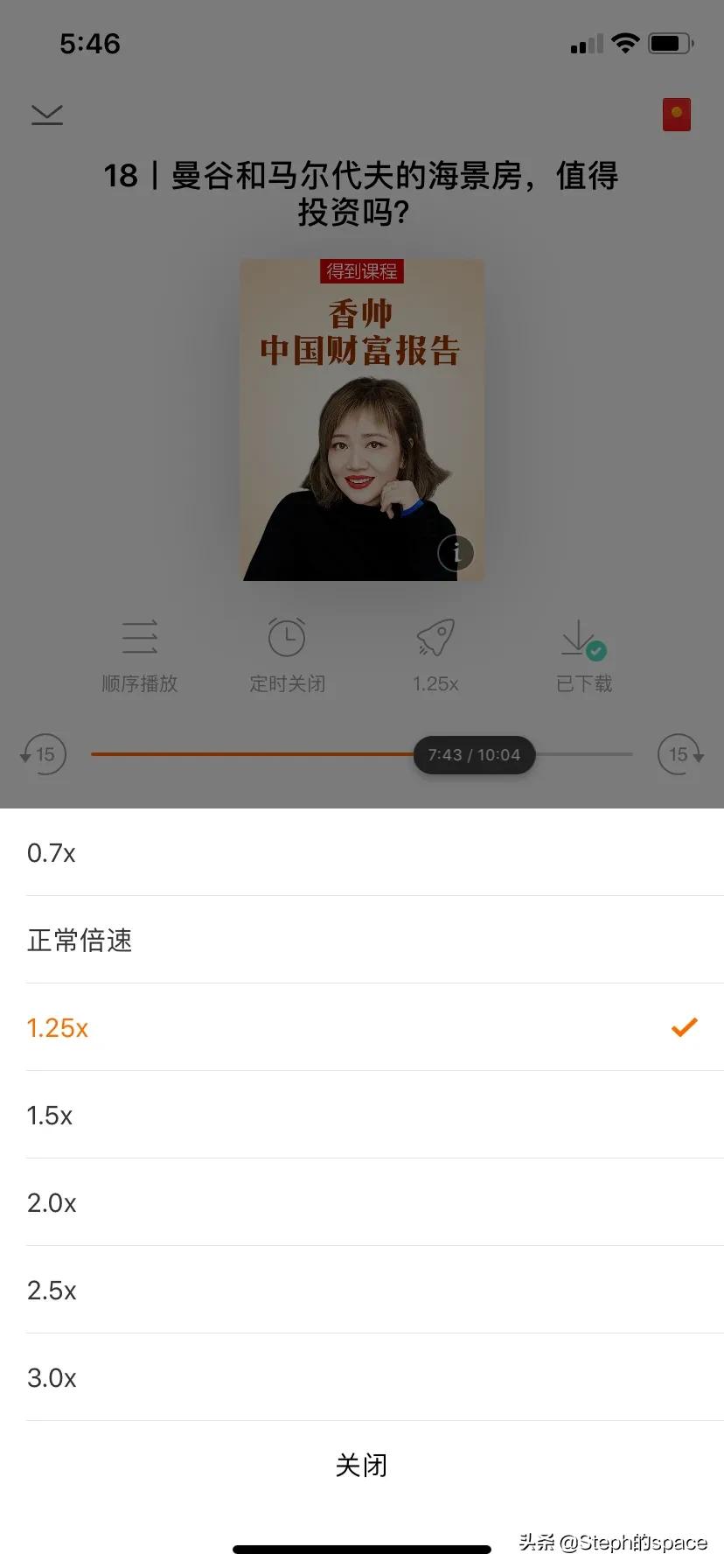Open the episode title 曼谷和马尔代夫的海景房
The height and width of the screenshot is (1568, 724).
tap(362, 192)
